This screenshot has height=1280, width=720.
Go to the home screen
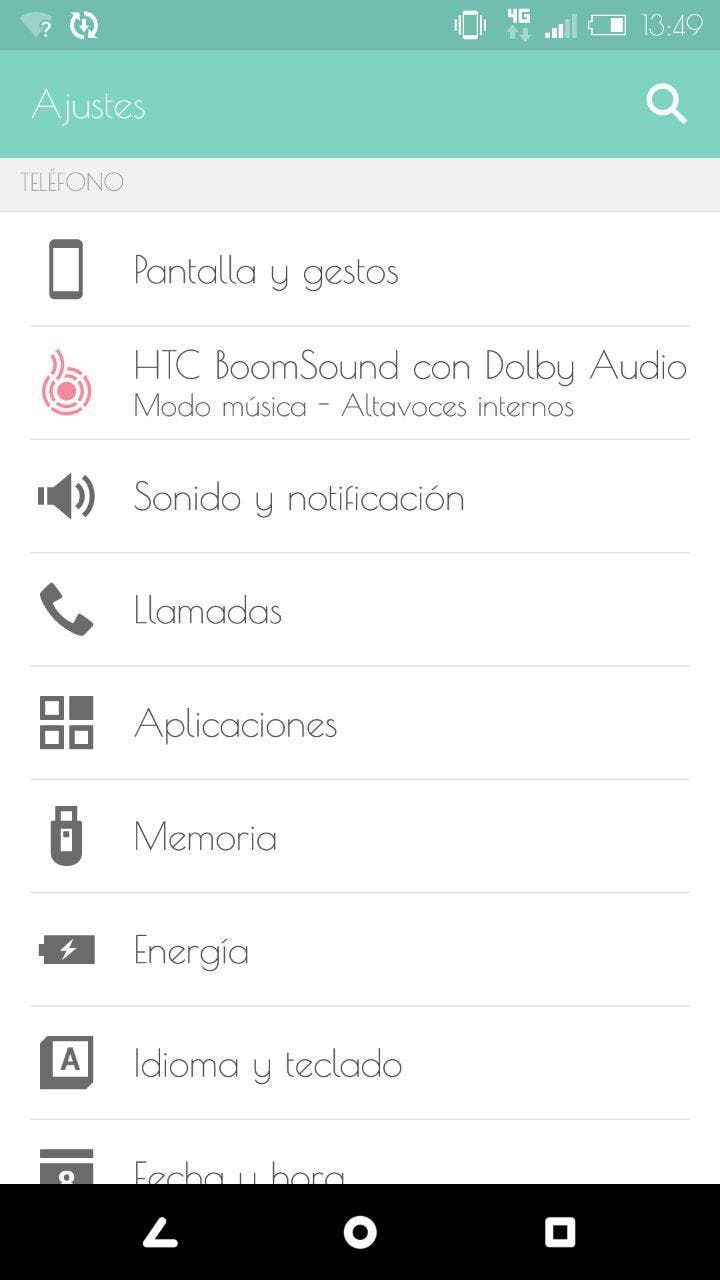(360, 1232)
